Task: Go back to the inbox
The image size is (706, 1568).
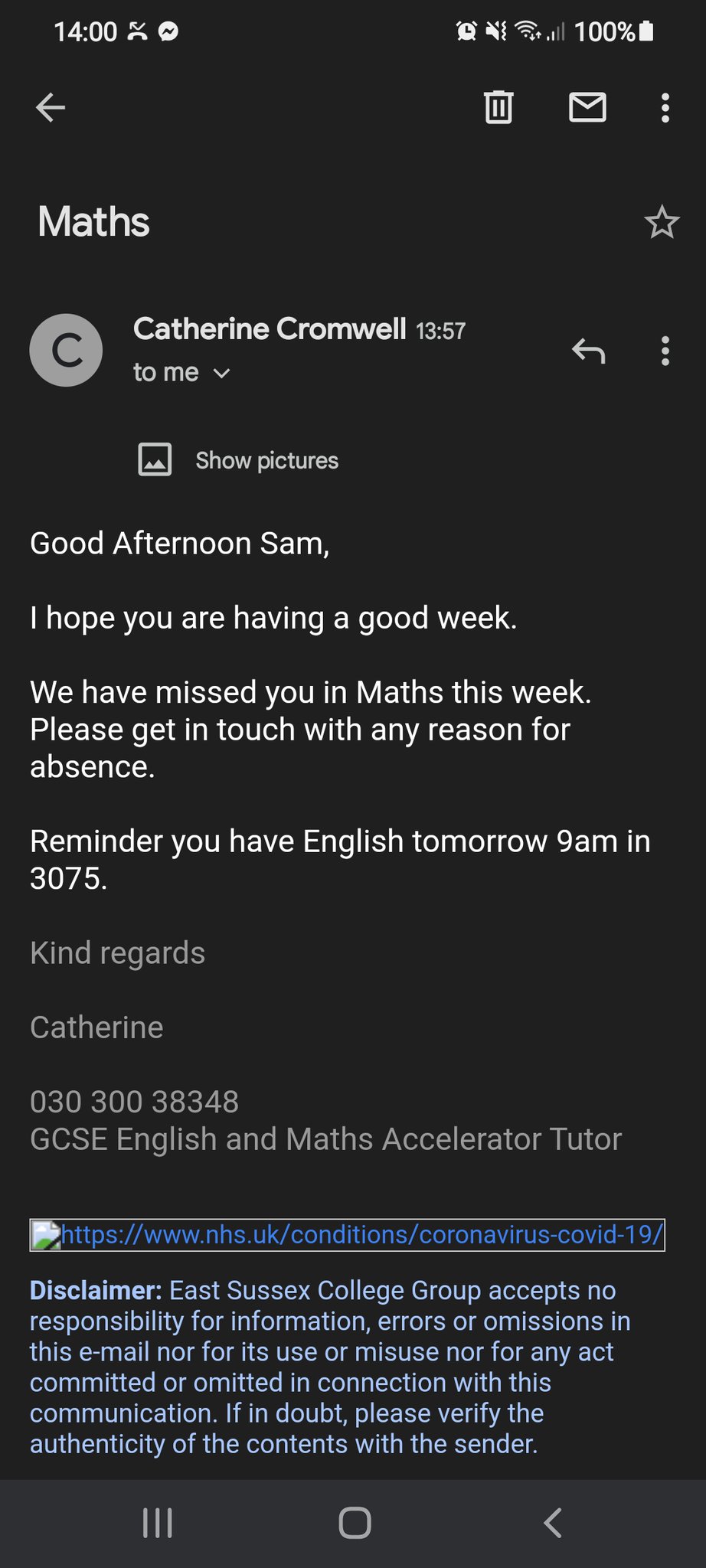Action: pos(51,107)
